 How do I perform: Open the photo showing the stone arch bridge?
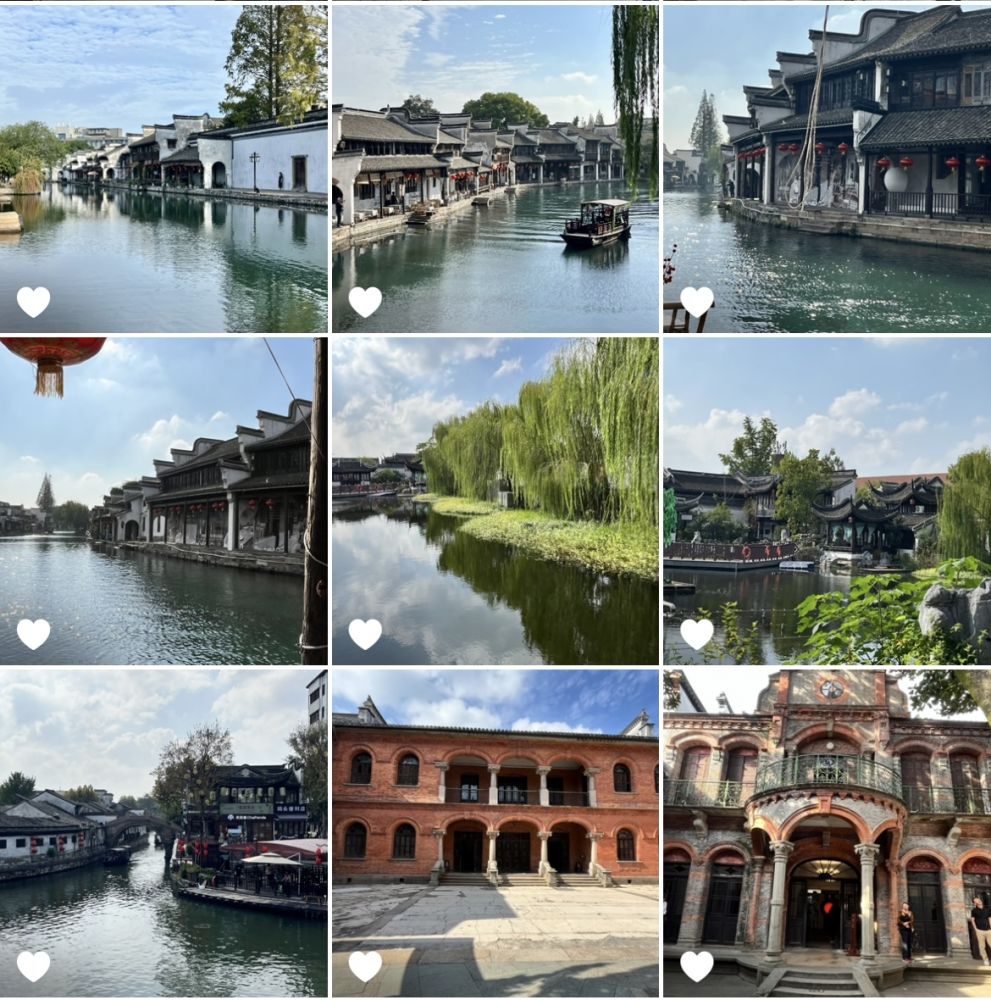click(163, 832)
